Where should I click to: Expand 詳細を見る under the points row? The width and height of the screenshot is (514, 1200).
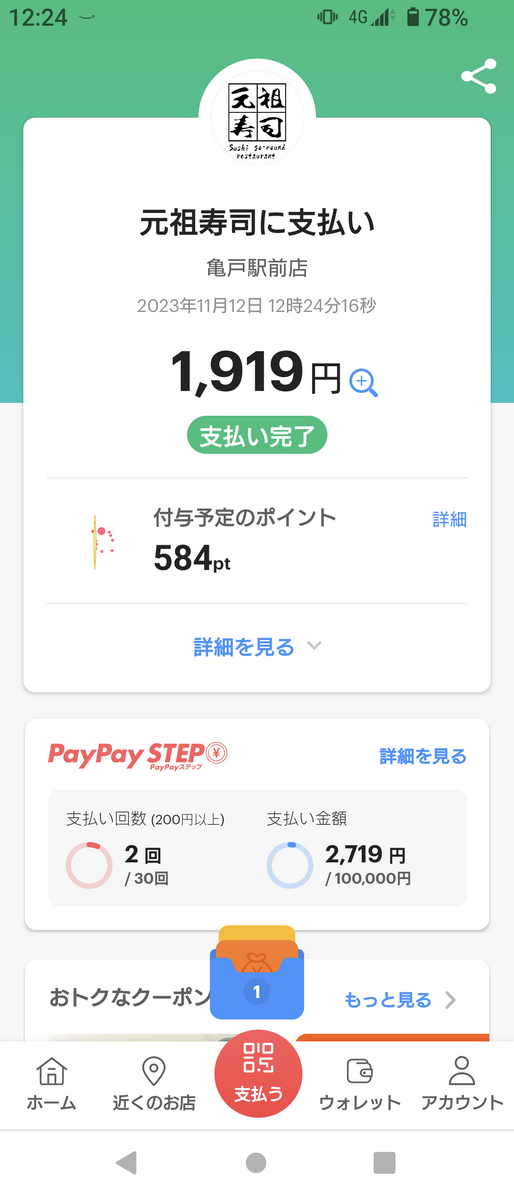pyautogui.click(x=257, y=647)
